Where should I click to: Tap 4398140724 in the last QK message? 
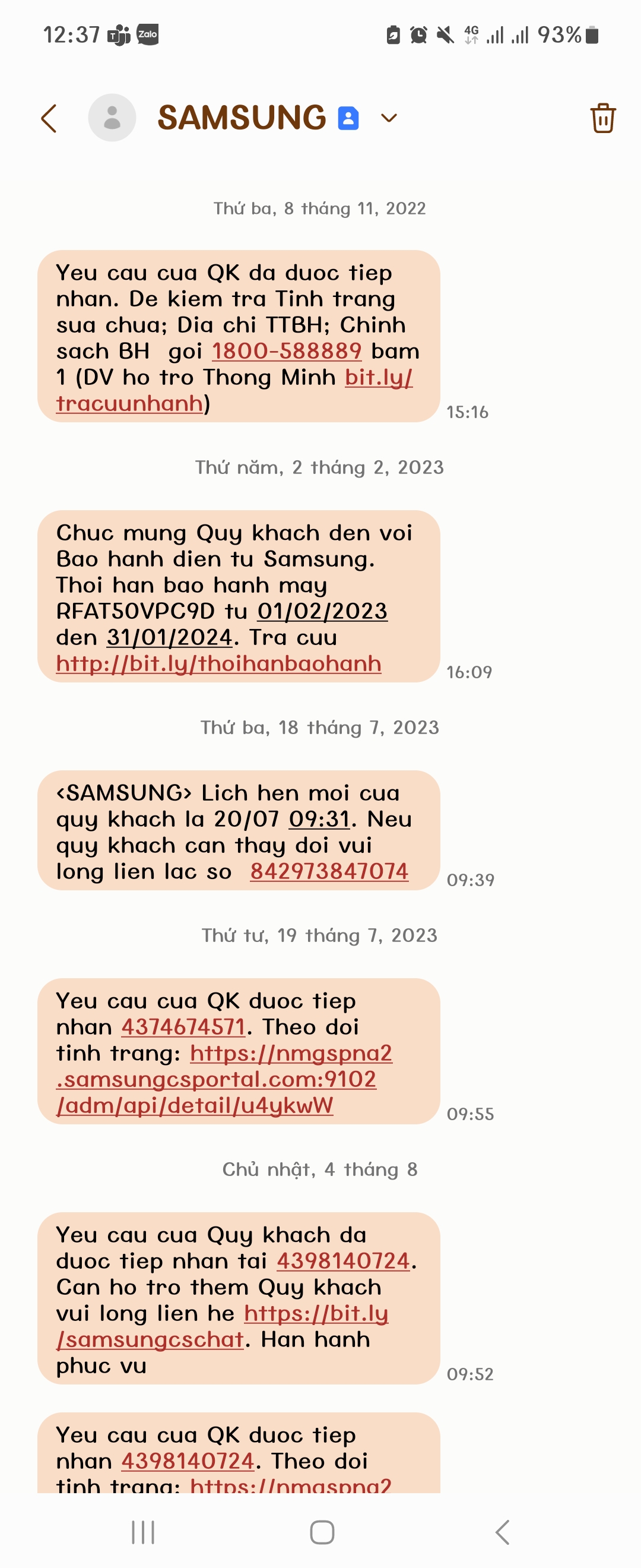[x=188, y=1461]
